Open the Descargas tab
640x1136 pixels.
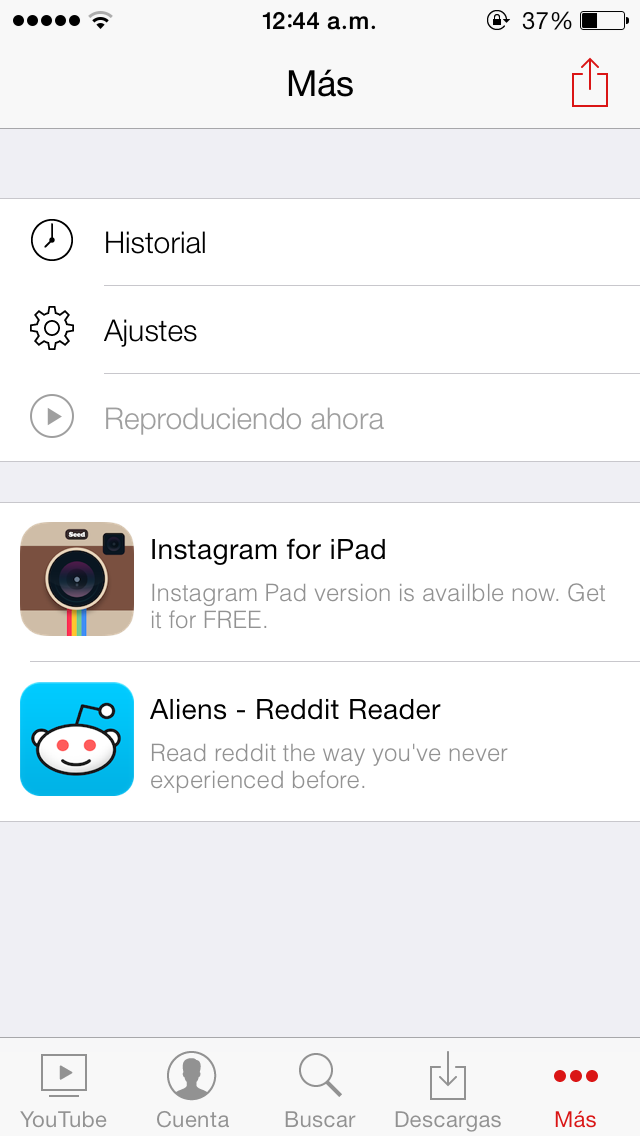click(x=448, y=1088)
